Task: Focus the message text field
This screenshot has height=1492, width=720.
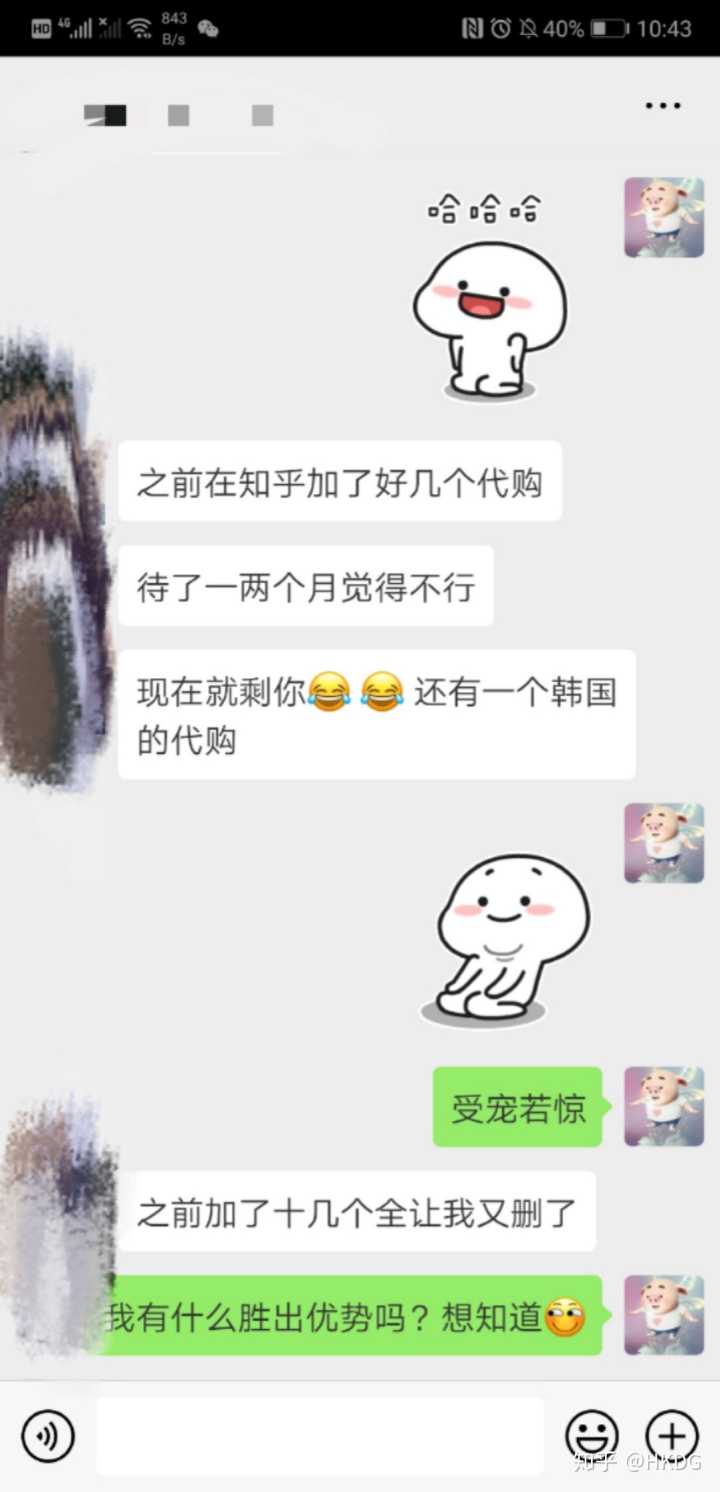Action: point(320,1436)
